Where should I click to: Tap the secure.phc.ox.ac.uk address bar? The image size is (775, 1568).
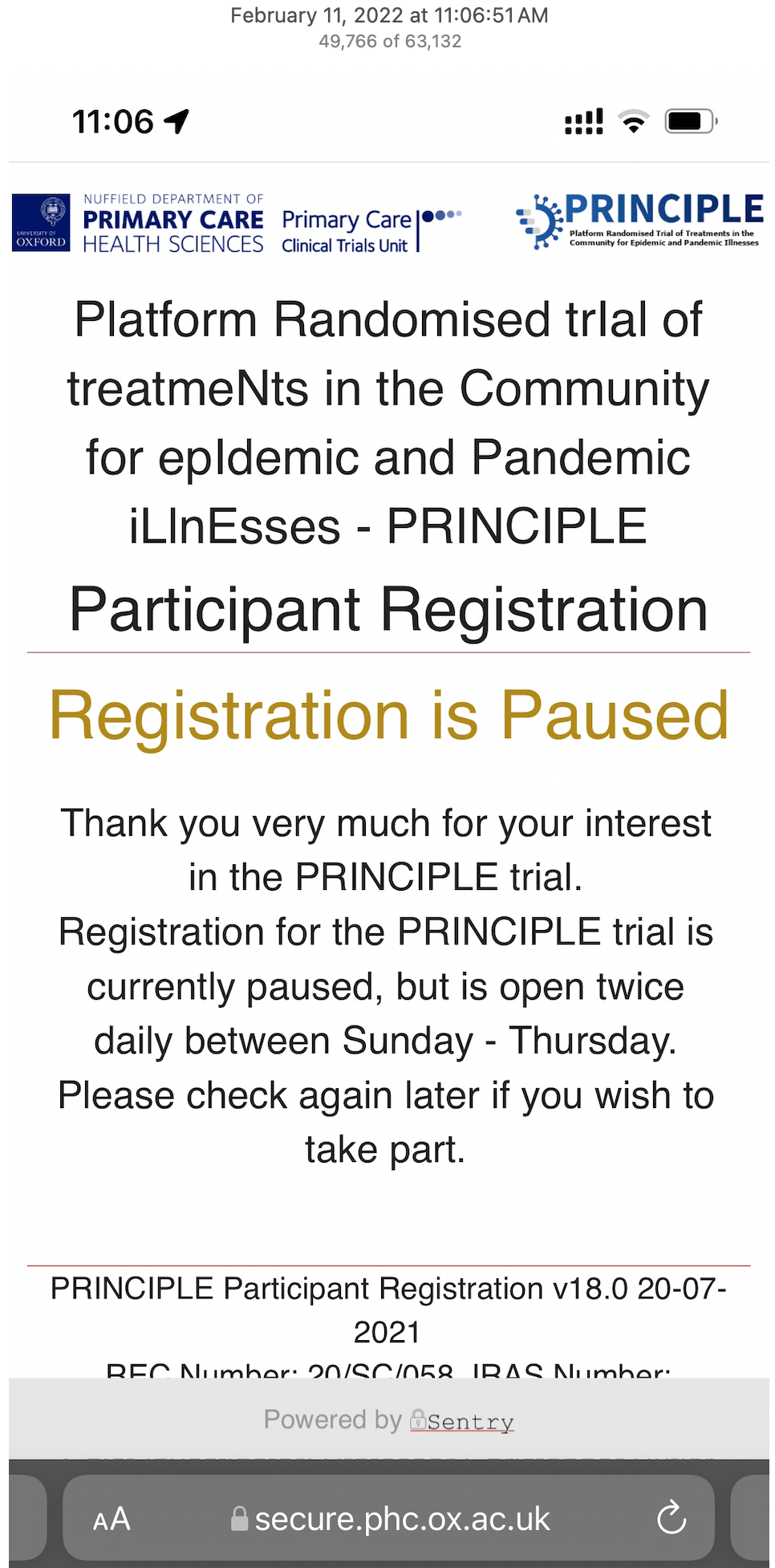(x=388, y=1518)
